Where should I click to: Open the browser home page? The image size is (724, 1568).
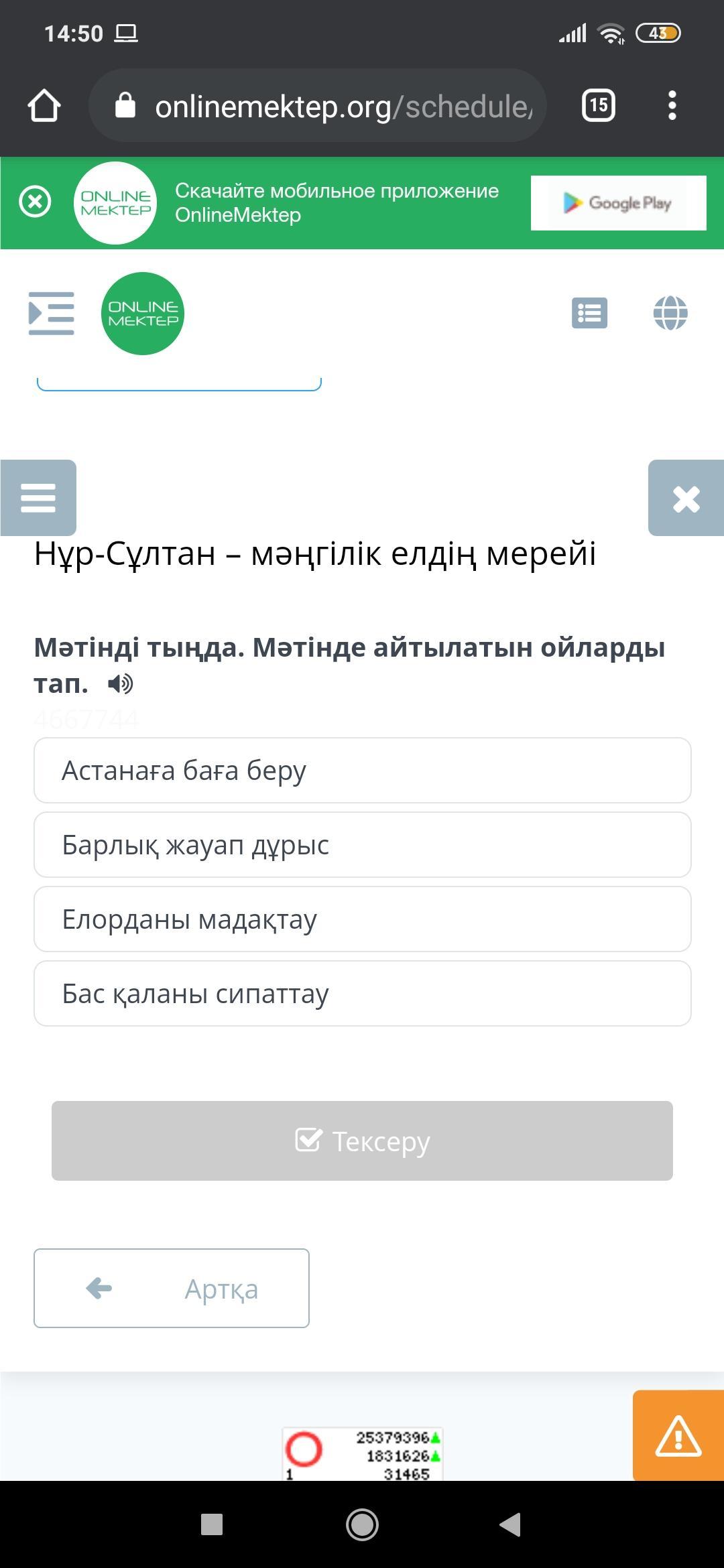click(44, 106)
